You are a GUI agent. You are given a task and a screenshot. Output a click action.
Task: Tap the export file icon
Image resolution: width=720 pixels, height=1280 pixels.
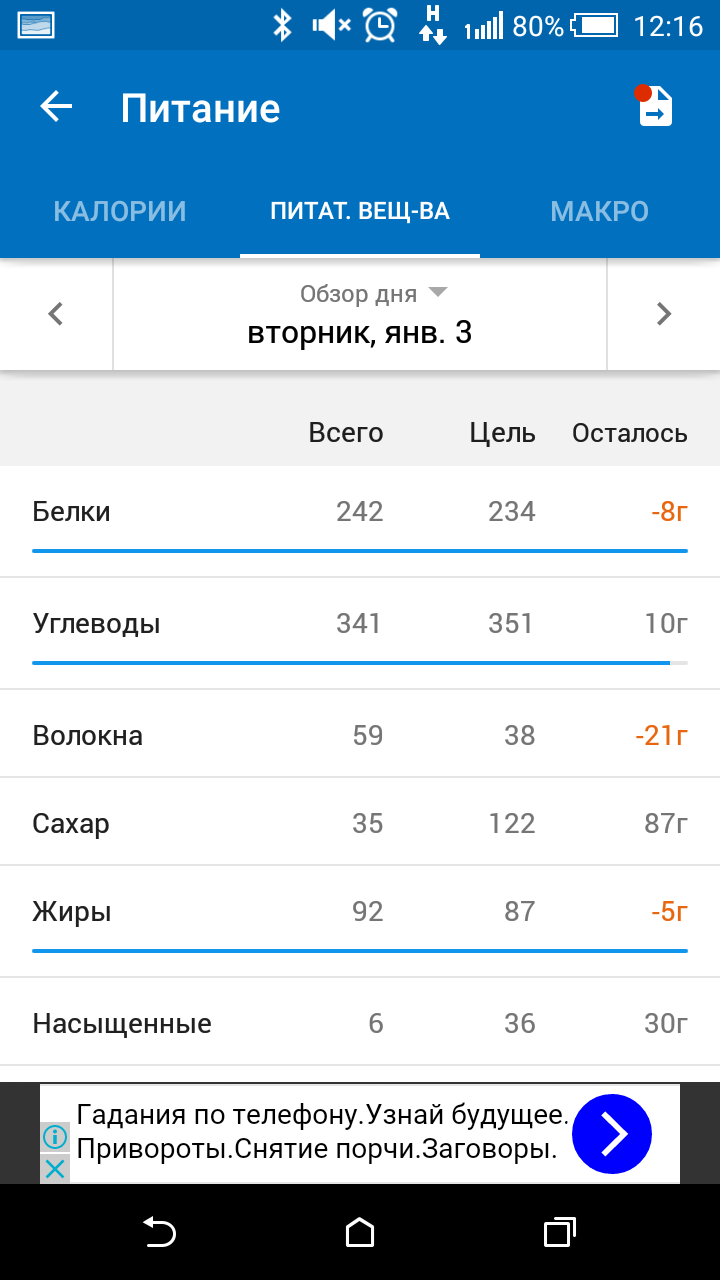[x=655, y=108]
